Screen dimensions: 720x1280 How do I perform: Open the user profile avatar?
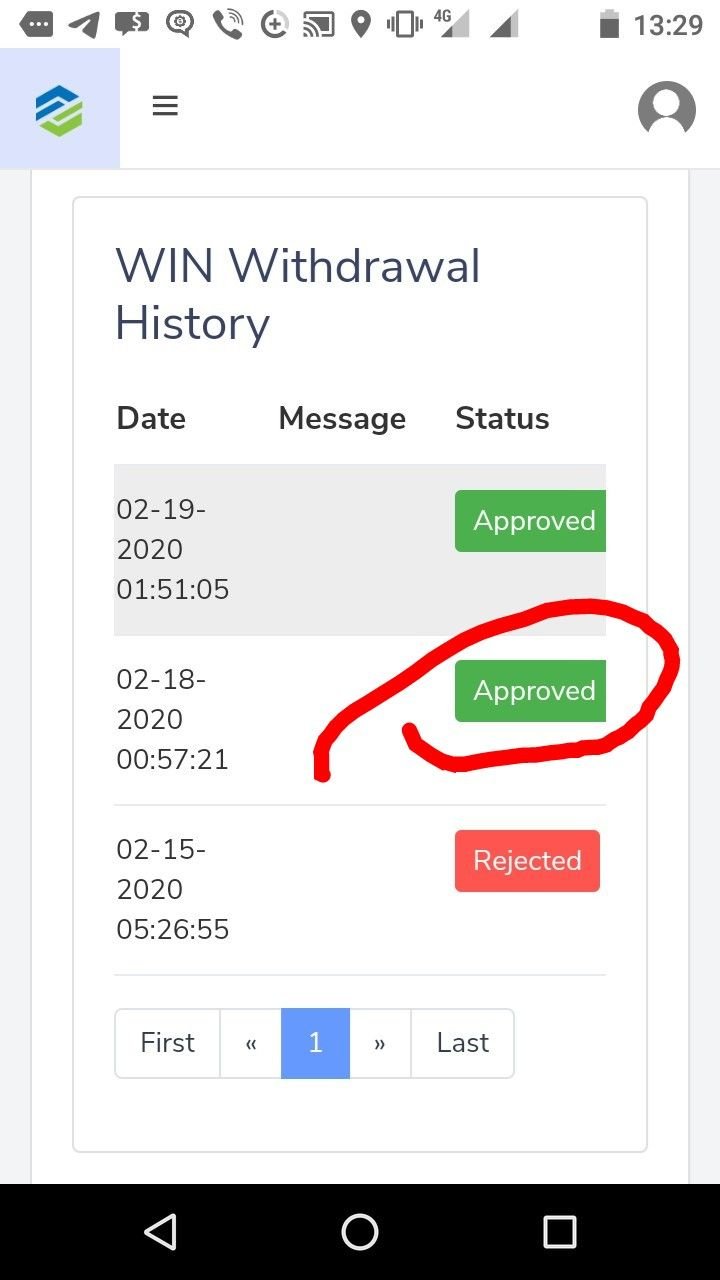(x=666, y=108)
